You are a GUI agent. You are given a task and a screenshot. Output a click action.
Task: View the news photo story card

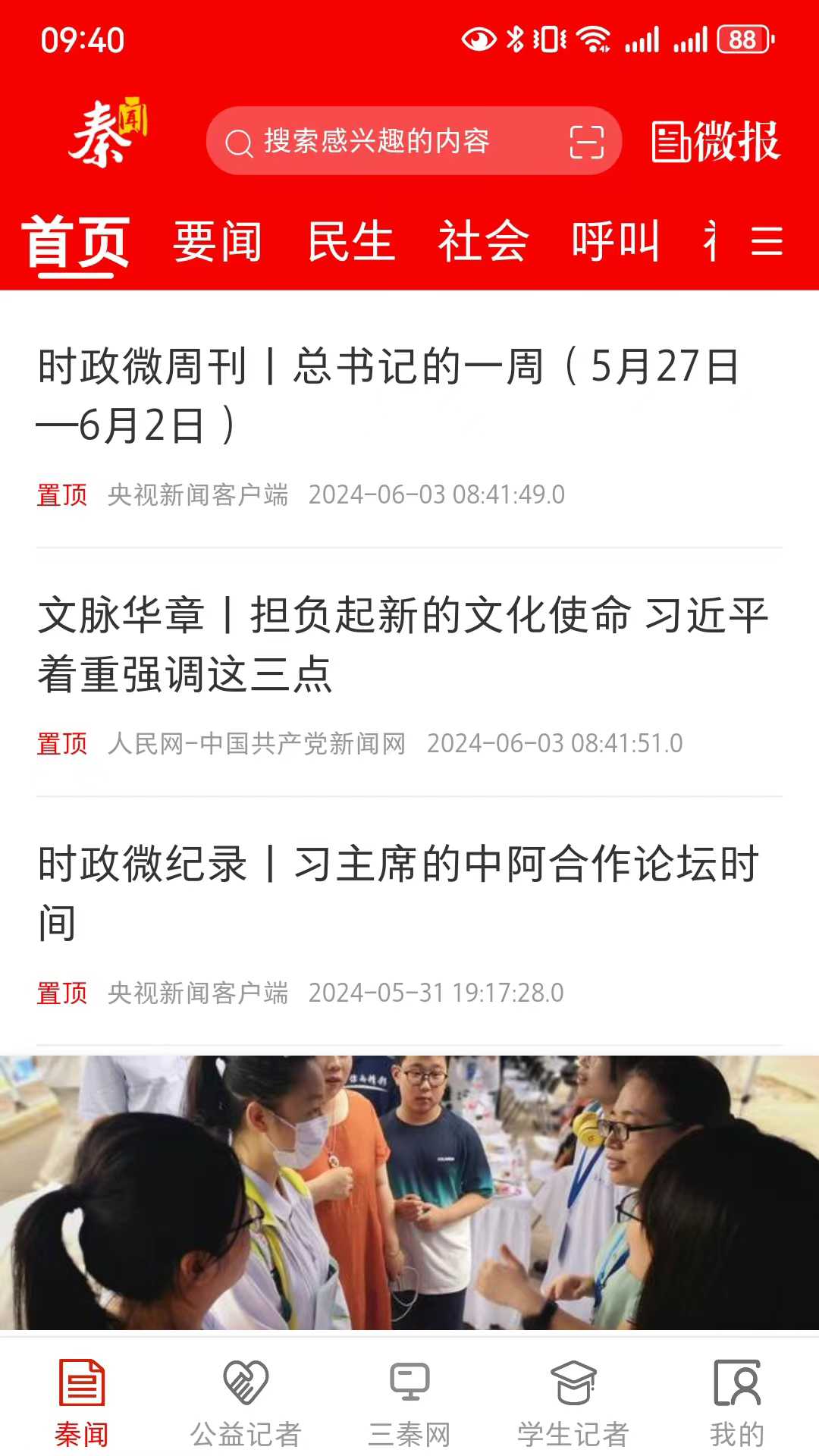tap(409, 1192)
